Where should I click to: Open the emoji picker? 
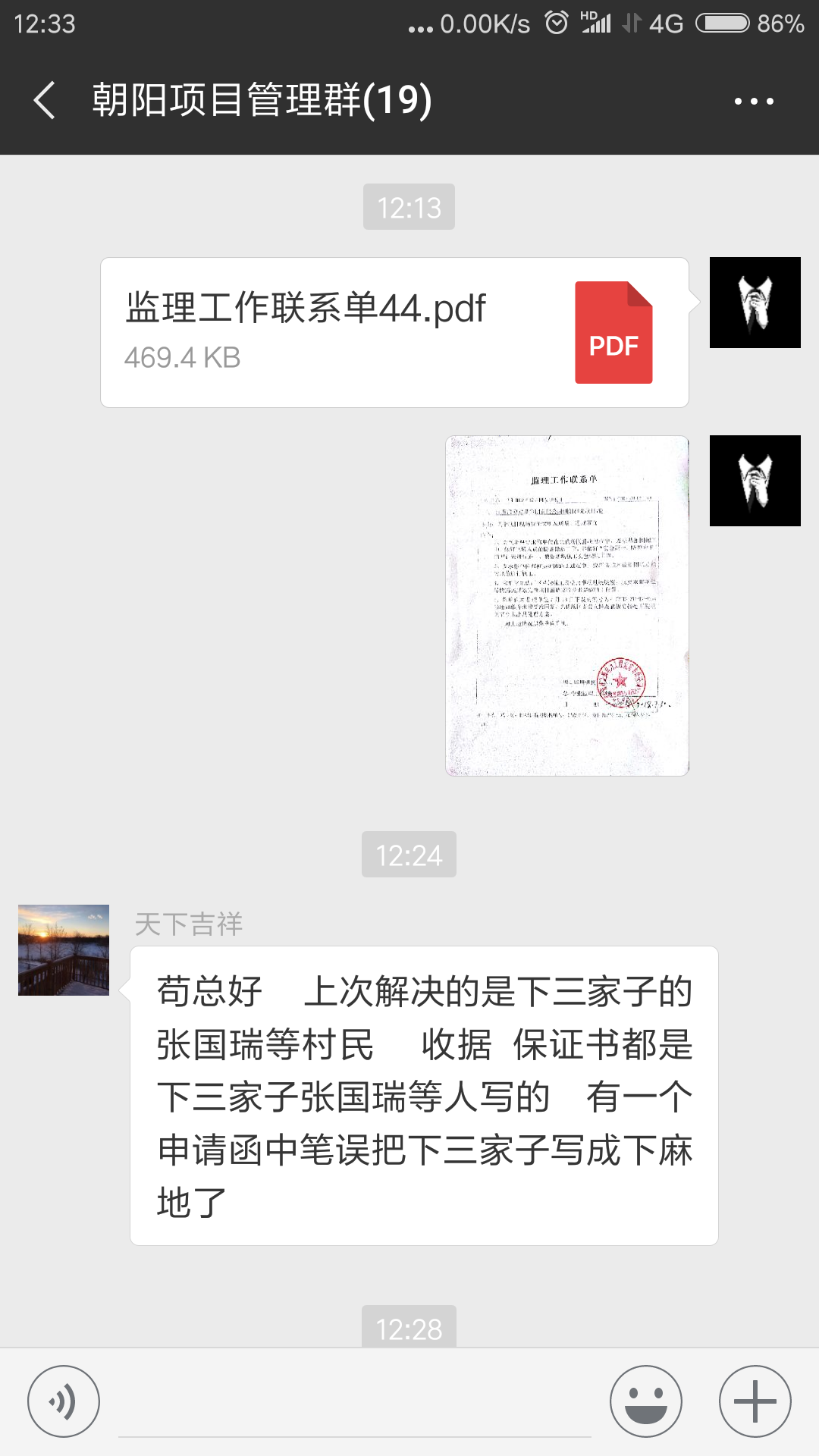pyautogui.click(x=646, y=1401)
